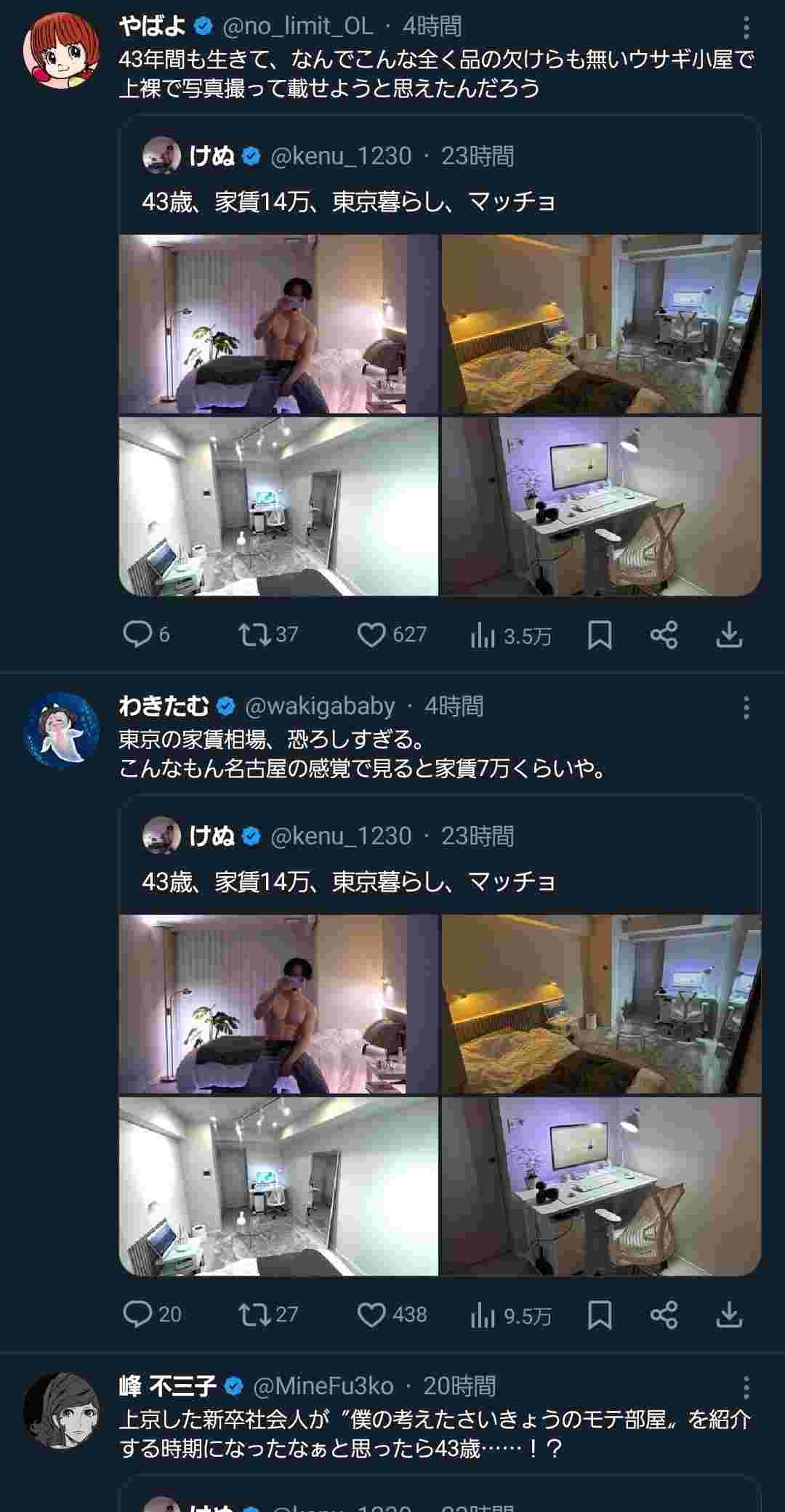This screenshot has width=785, height=1512.
Task: Open overflow menu on わきたむ's post
Action: [746, 708]
